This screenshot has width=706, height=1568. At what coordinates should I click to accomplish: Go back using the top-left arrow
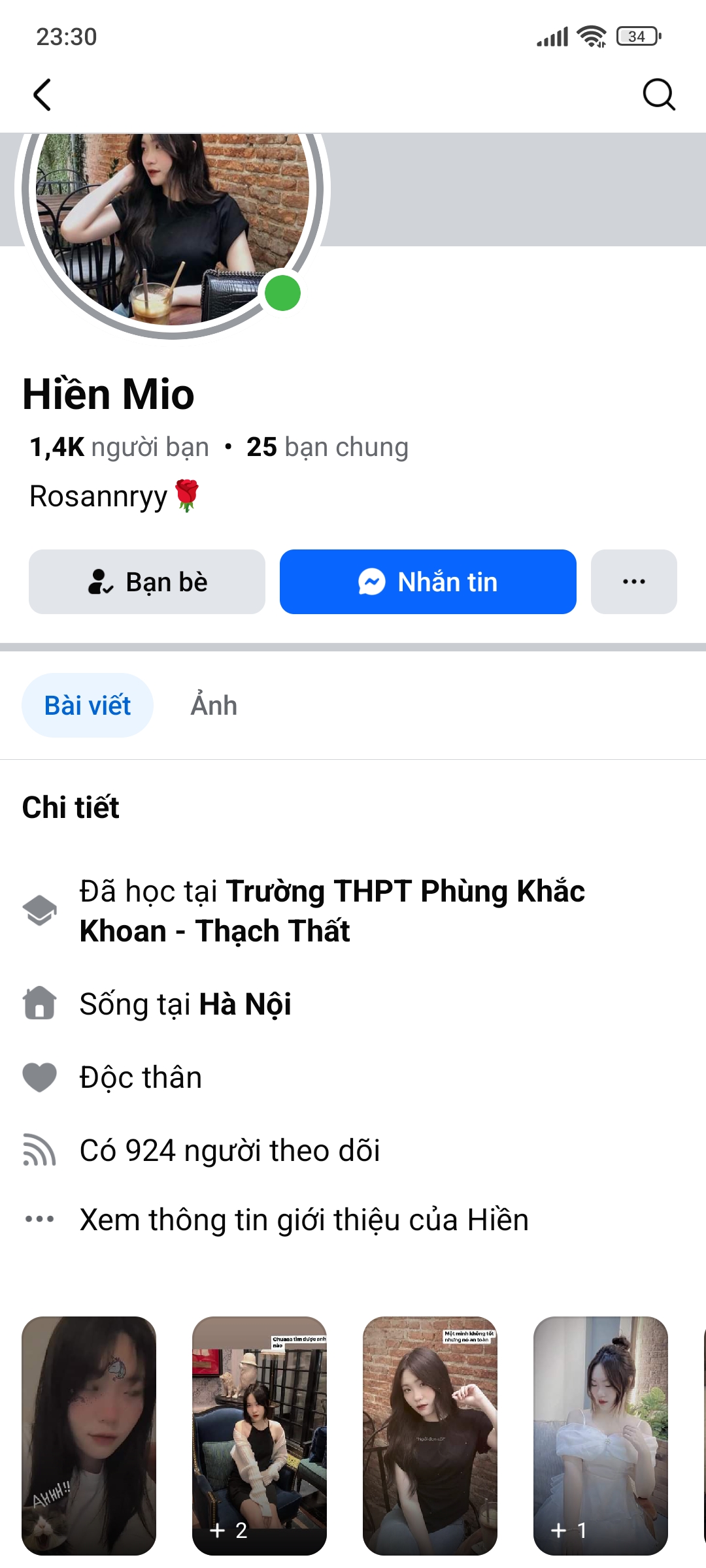[42, 95]
